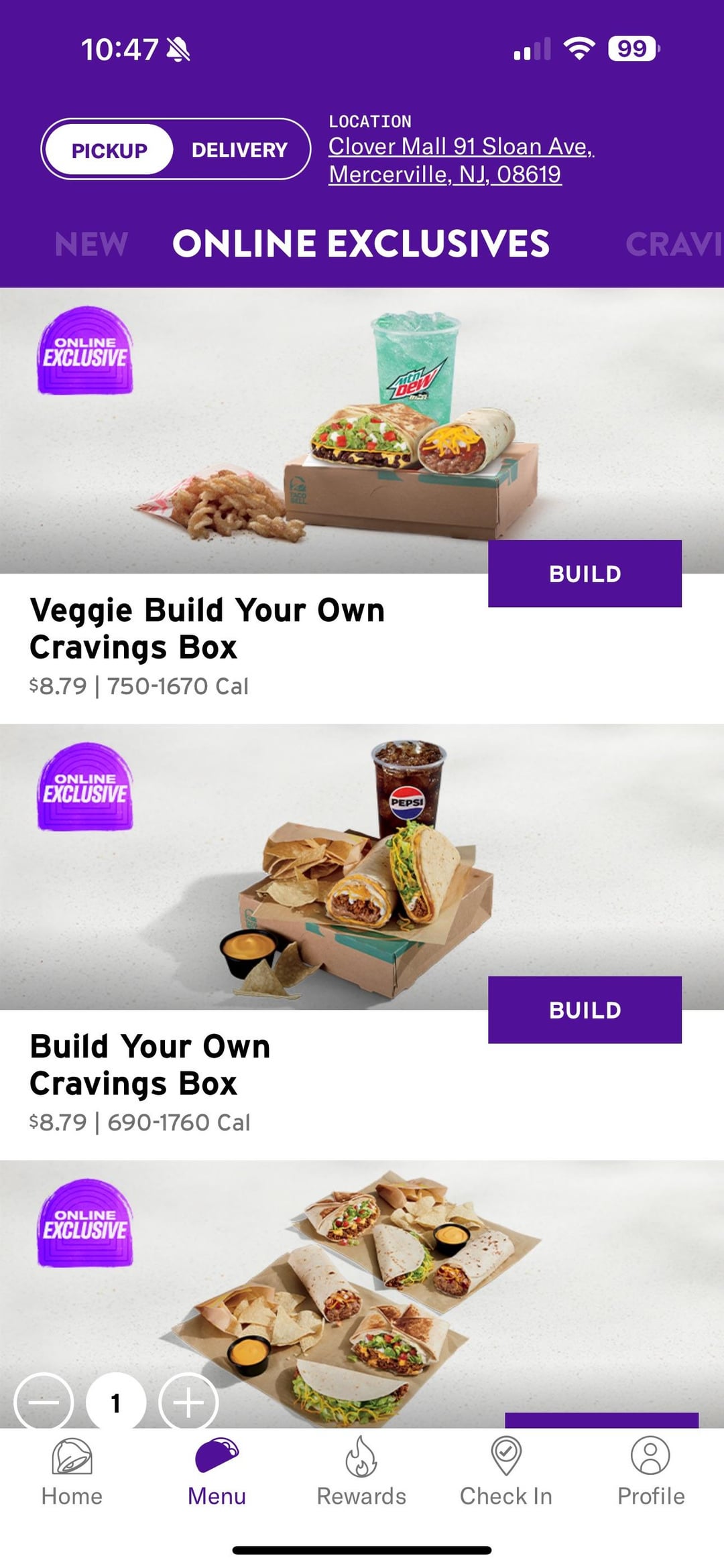
Task: Switch to the NEW menu category
Action: (x=91, y=245)
